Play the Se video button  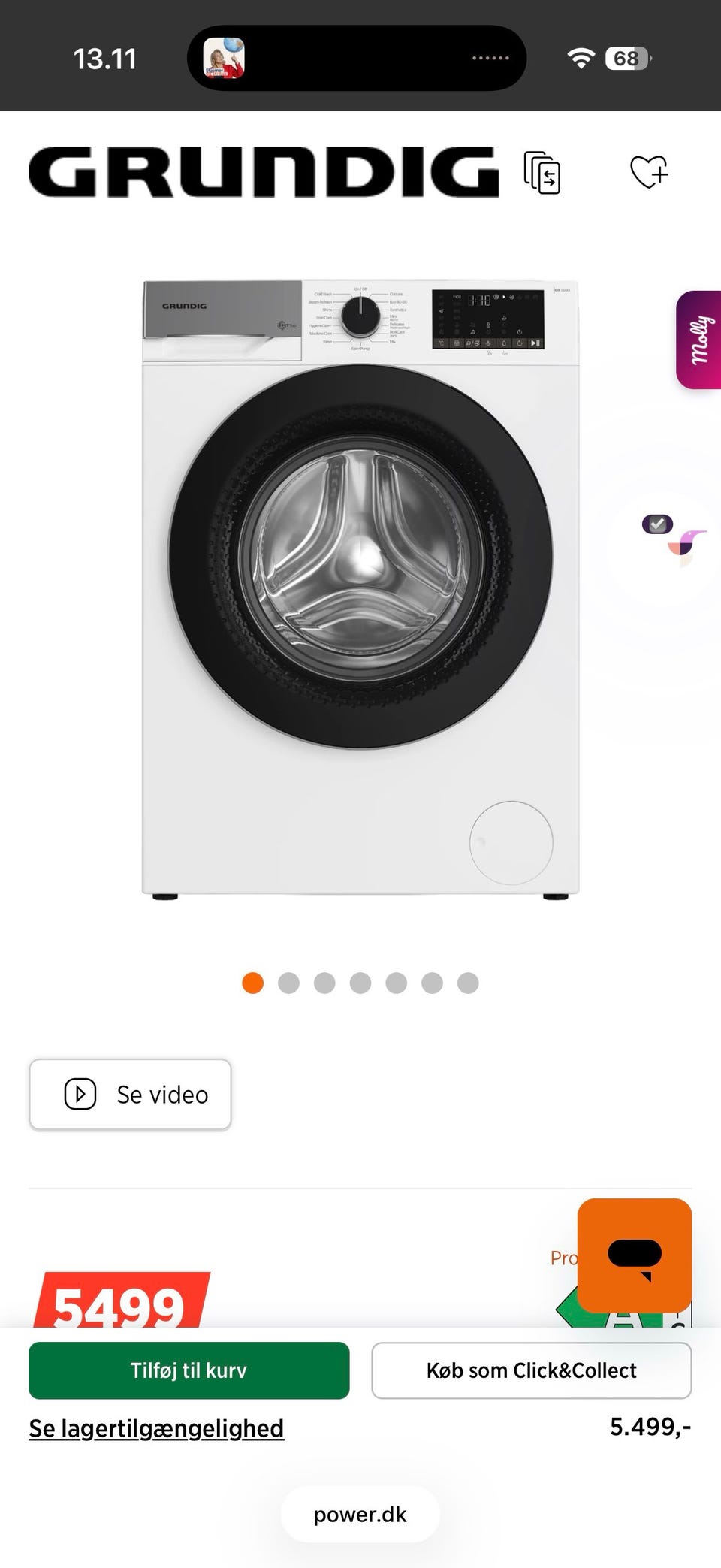[130, 1095]
